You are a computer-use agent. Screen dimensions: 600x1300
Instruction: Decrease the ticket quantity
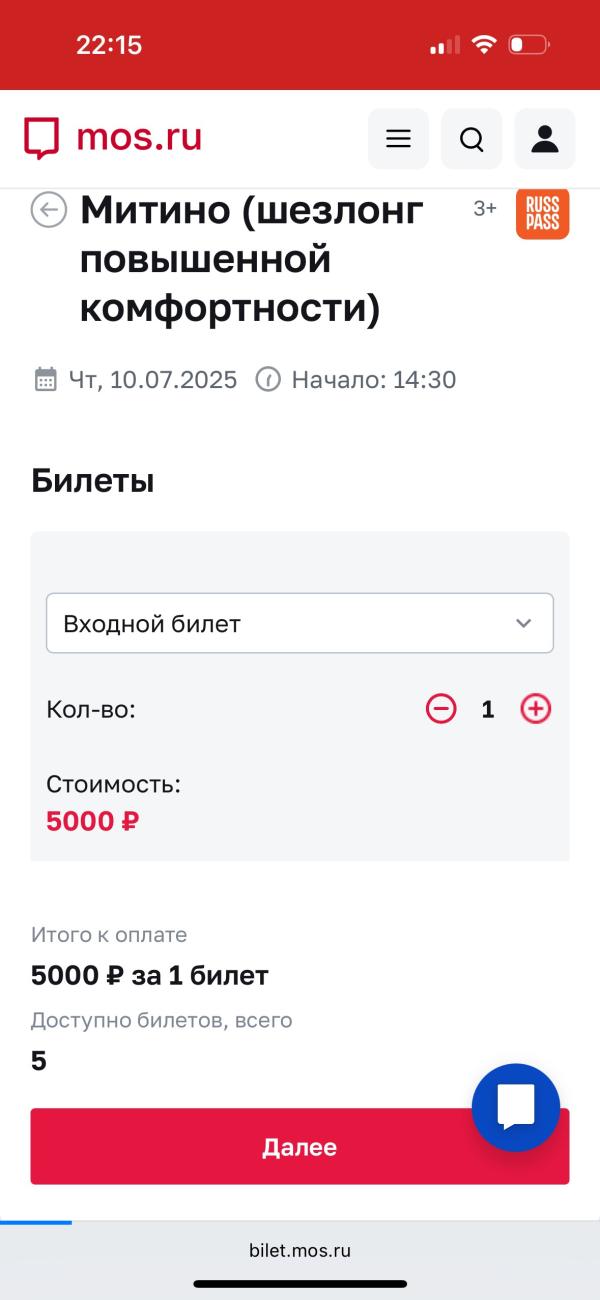pyautogui.click(x=441, y=709)
